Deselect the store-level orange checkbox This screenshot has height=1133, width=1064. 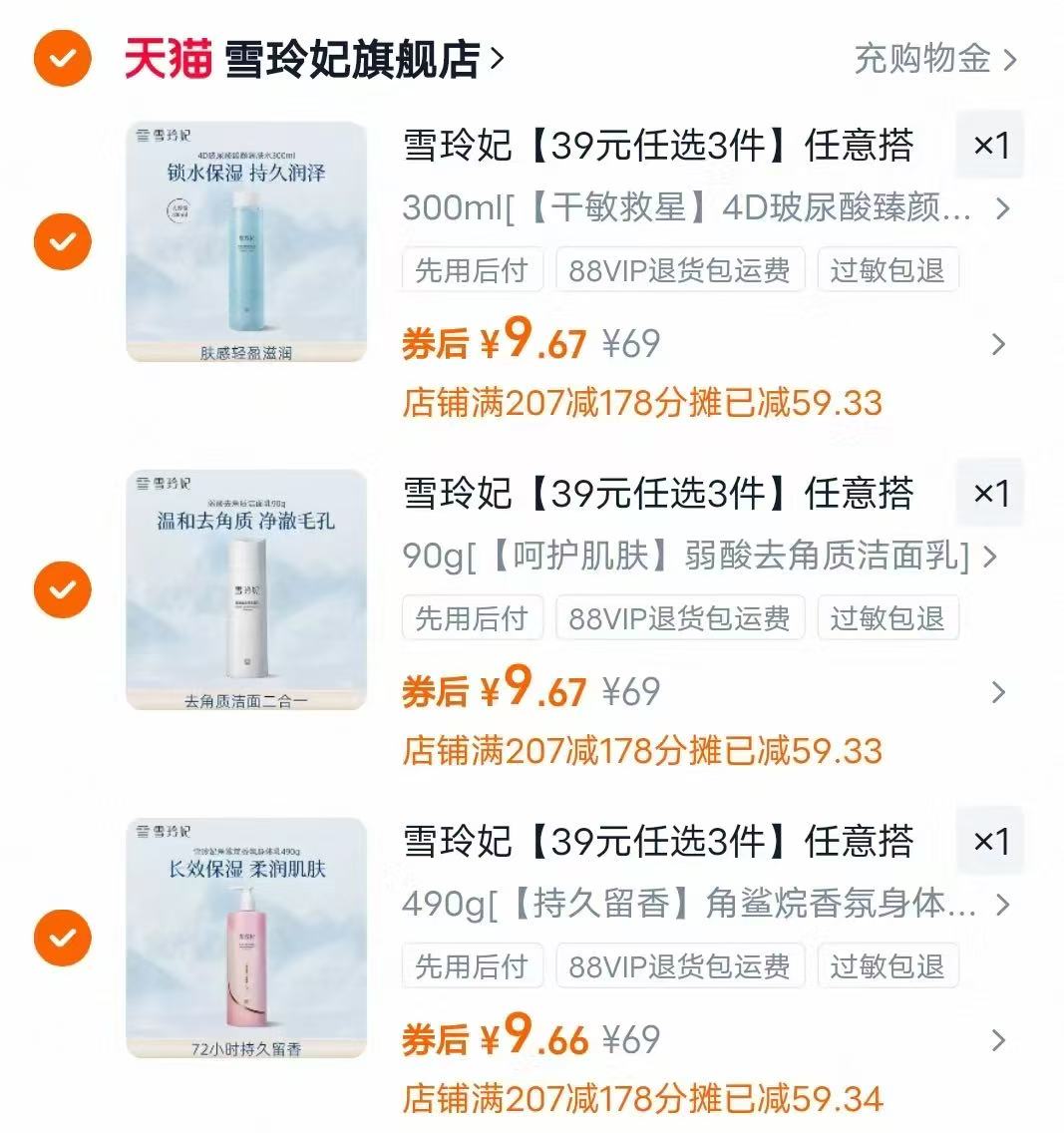62,57
